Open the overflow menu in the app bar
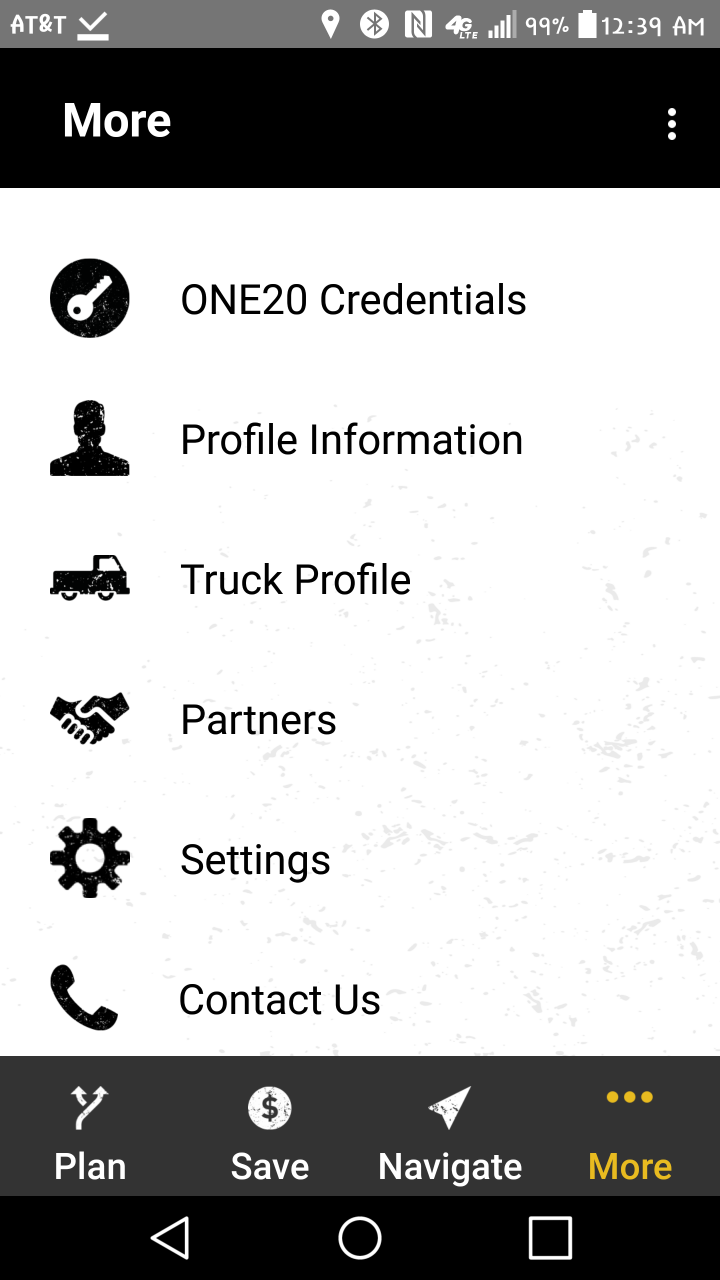 [x=672, y=124]
